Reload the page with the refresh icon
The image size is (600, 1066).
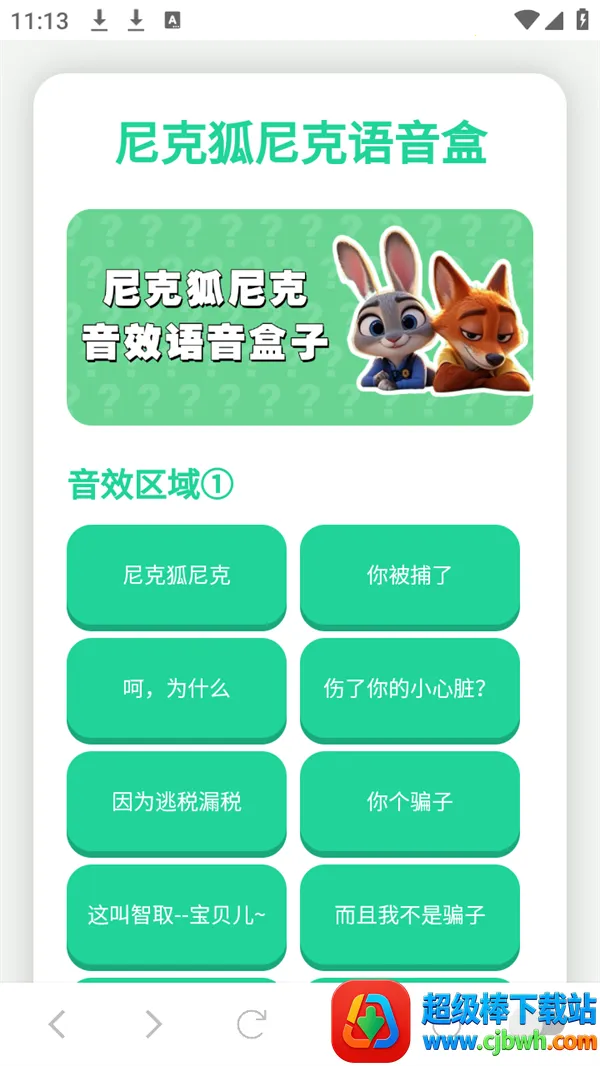click(x=251, y=1024)
